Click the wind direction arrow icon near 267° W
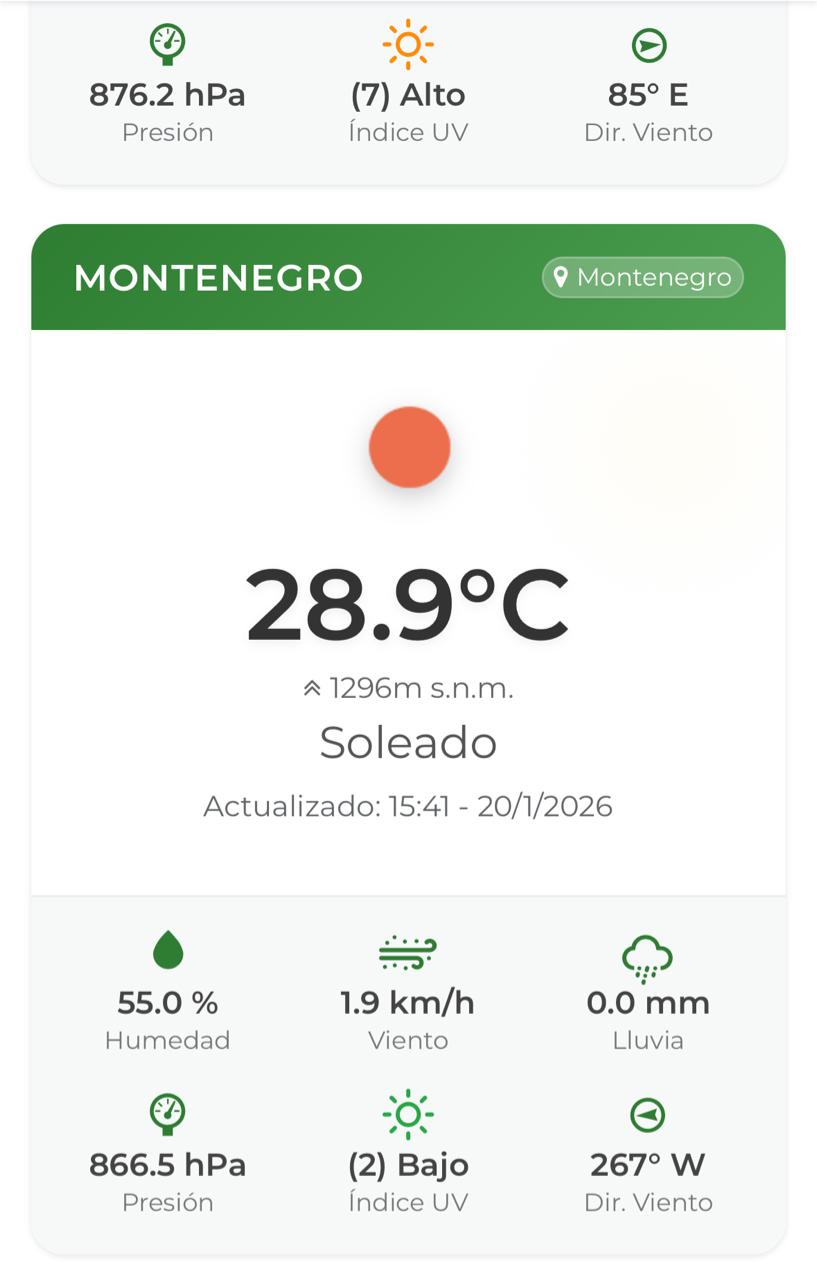The width and height of the screenshot is (817, 1280). tap(648, 1114)
